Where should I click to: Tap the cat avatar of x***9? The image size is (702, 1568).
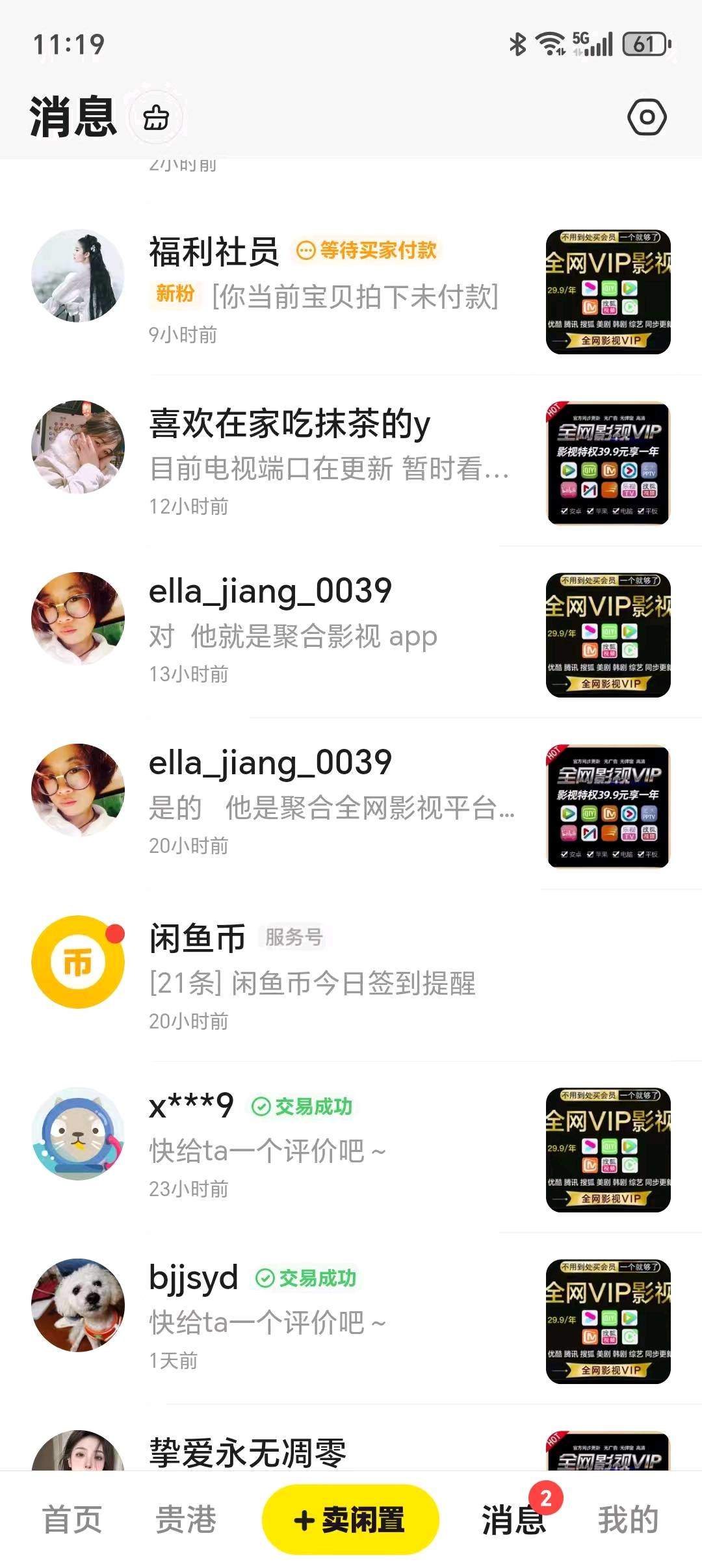point(78,1134)
